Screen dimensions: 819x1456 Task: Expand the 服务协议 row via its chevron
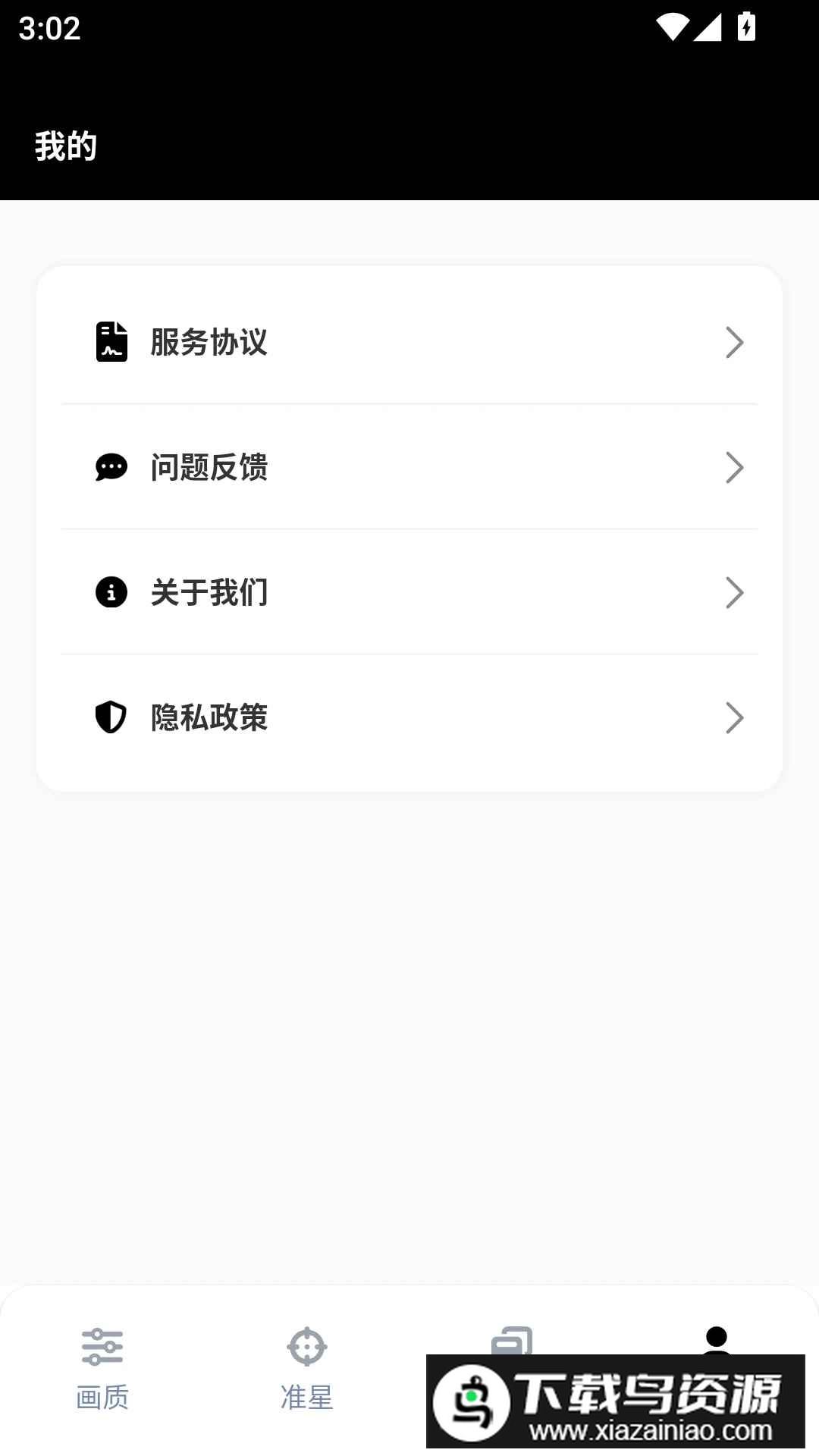(x=733, y=343)
